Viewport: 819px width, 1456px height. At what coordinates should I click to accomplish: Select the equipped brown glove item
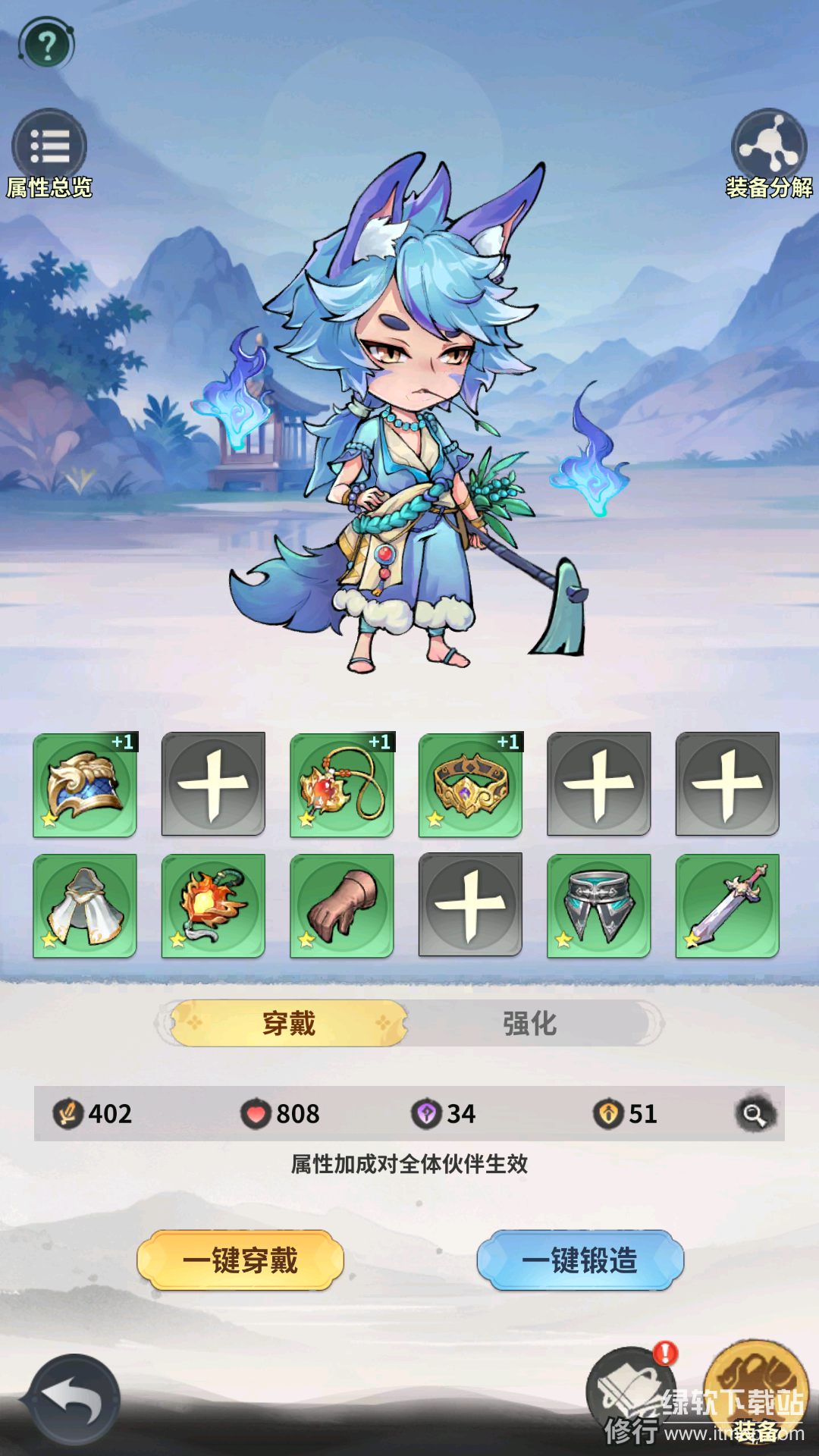tap(342, 905)
